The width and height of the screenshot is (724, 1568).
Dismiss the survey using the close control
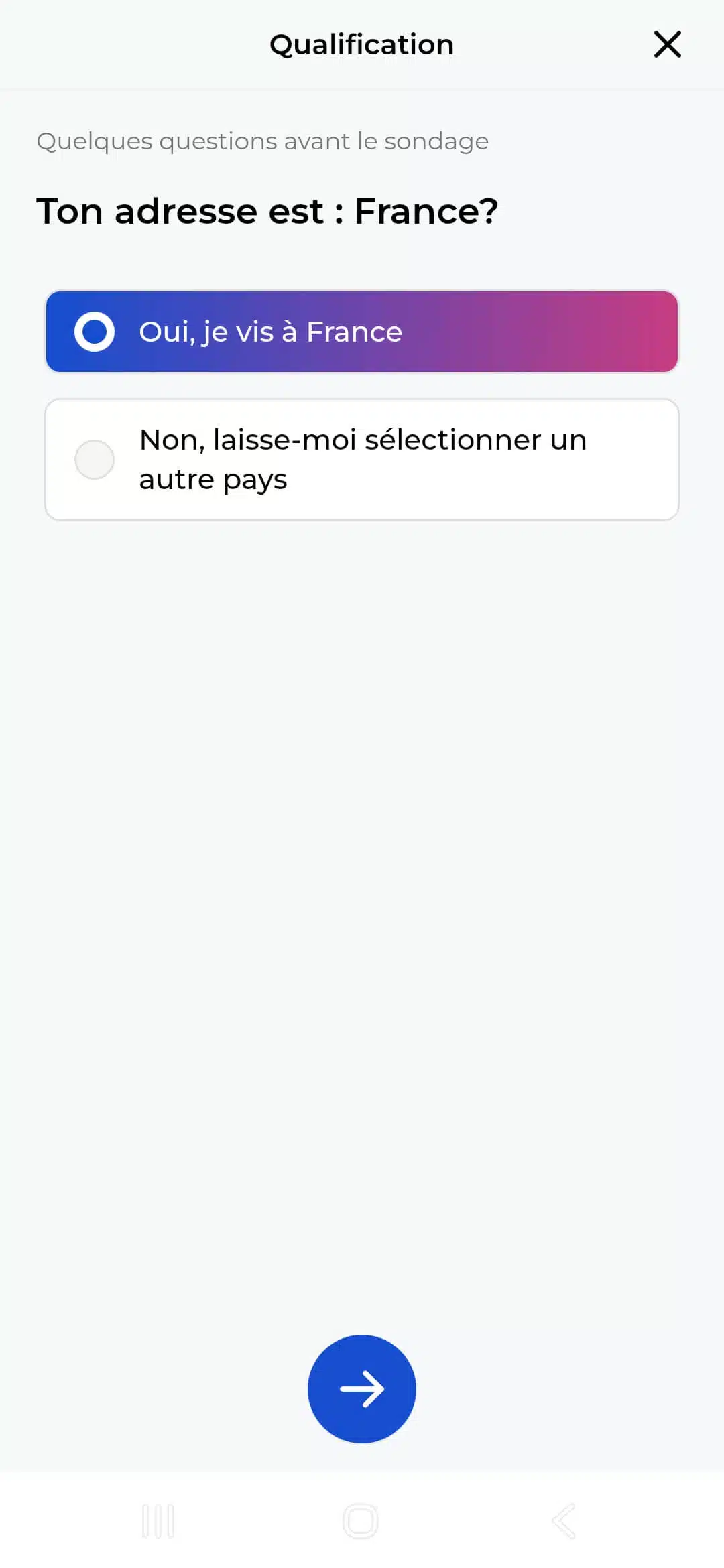click(668, 44)
